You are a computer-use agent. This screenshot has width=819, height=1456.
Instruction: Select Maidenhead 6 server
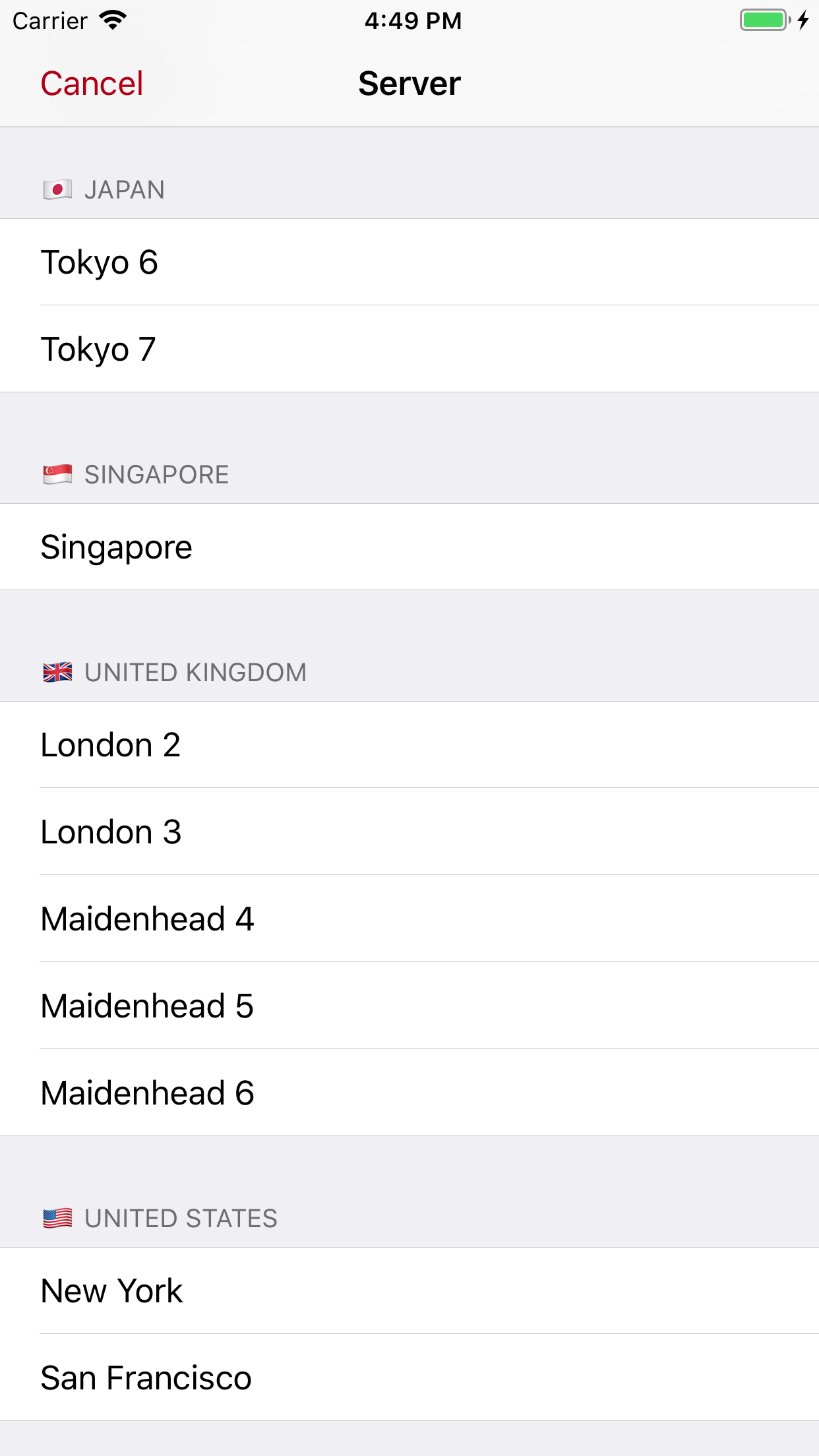409,1093
